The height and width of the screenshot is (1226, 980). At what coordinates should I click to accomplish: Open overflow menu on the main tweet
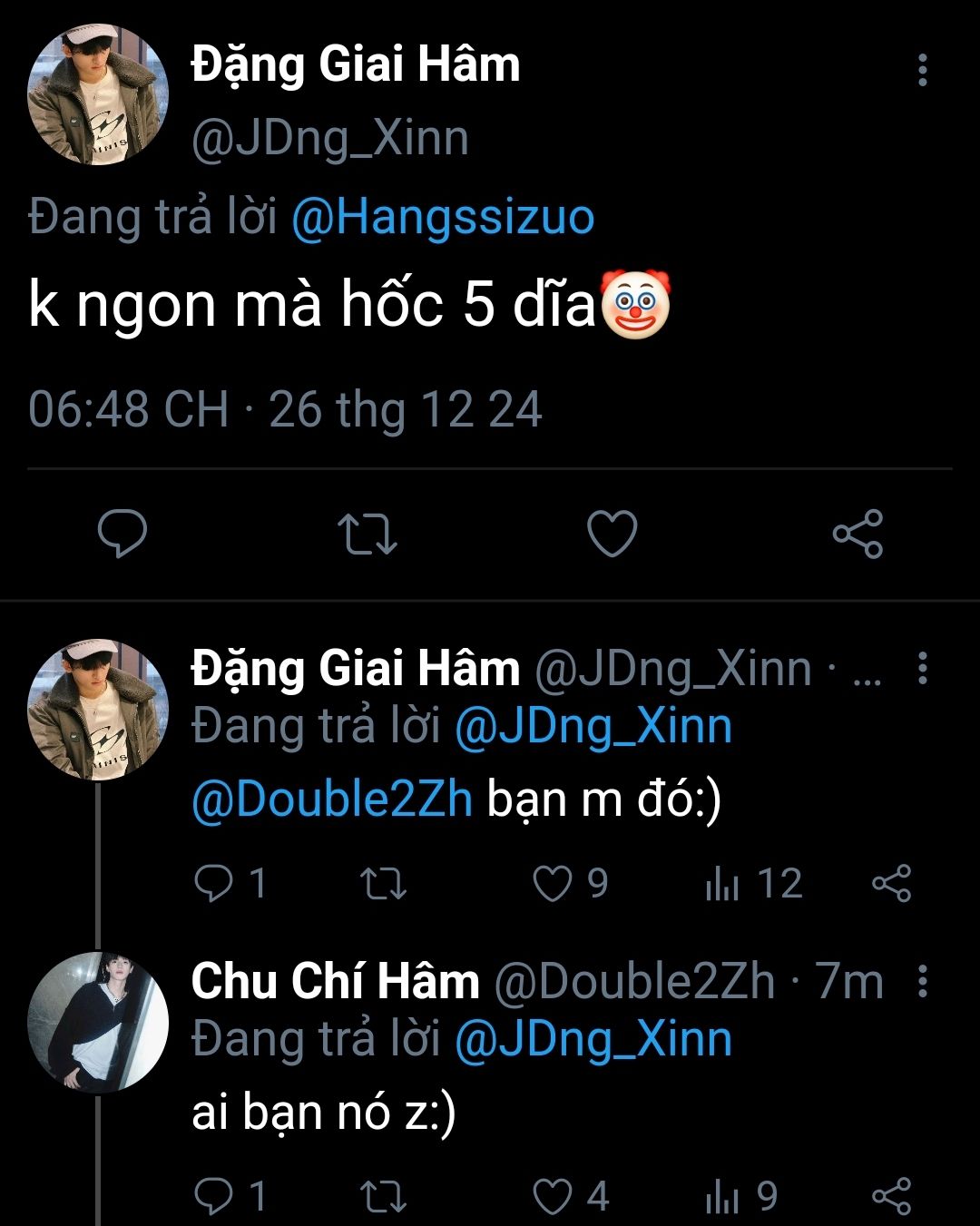tap(922, 70)
